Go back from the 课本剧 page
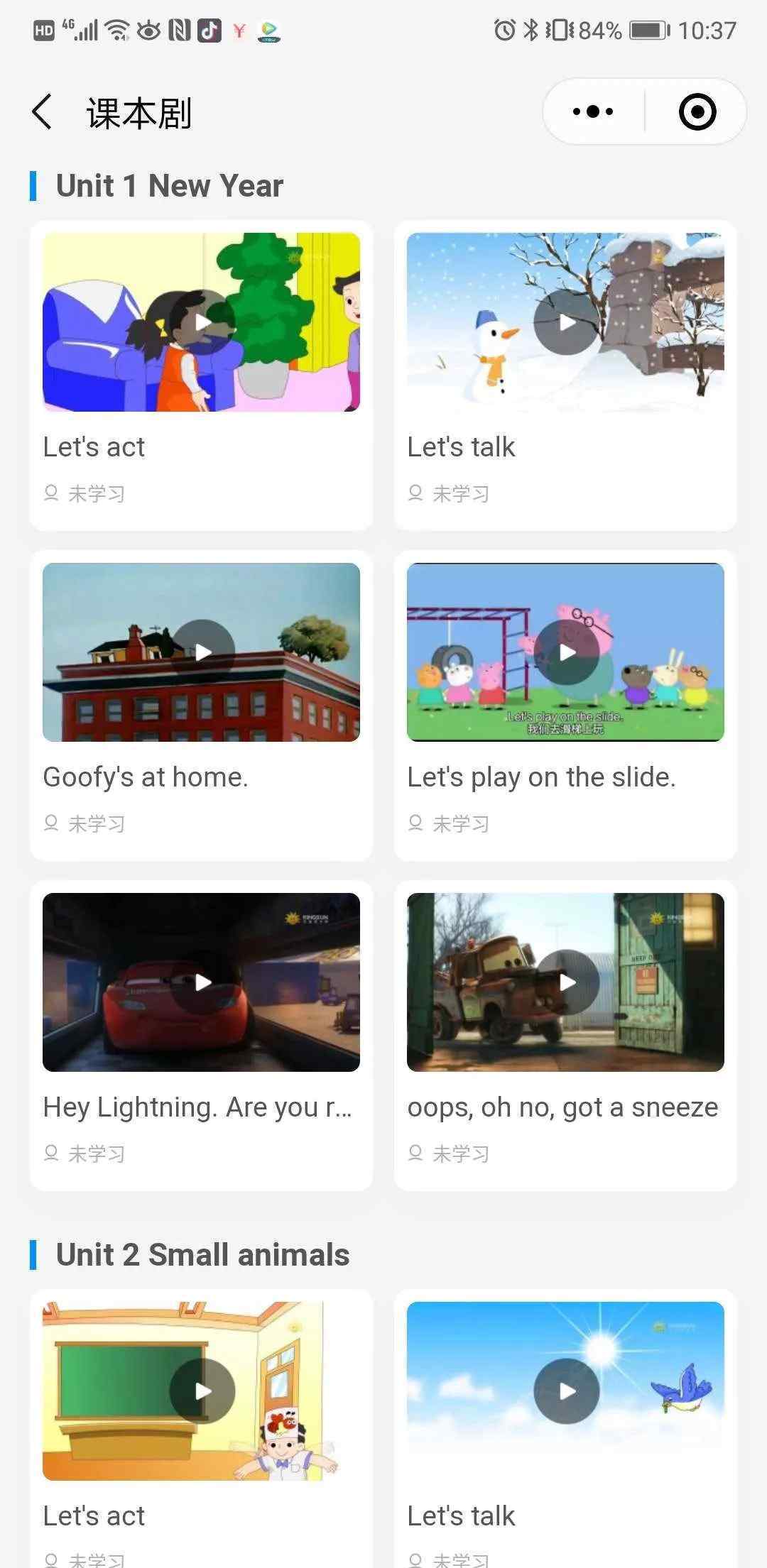 (x=42, y=112)
